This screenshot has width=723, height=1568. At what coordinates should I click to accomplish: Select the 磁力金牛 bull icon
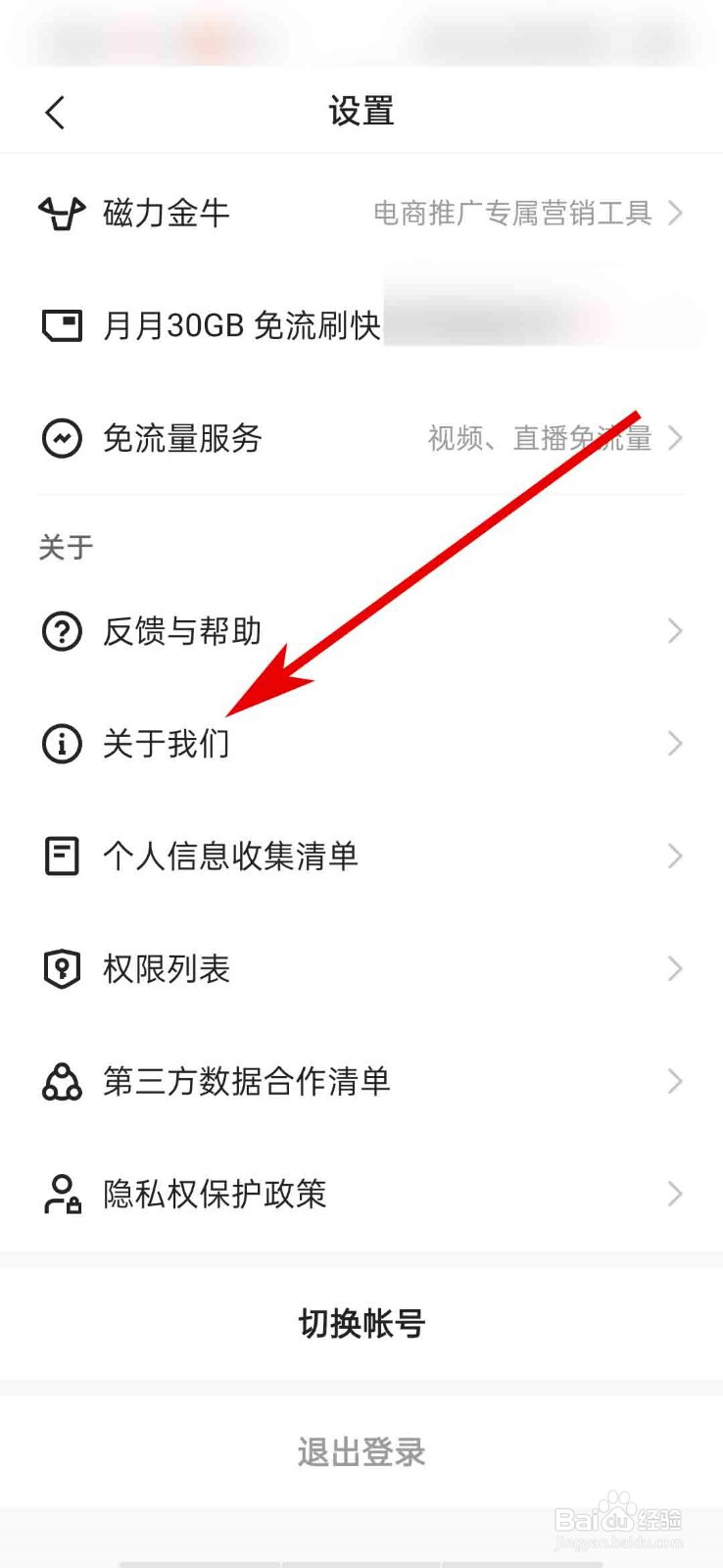tap(62, 213)
